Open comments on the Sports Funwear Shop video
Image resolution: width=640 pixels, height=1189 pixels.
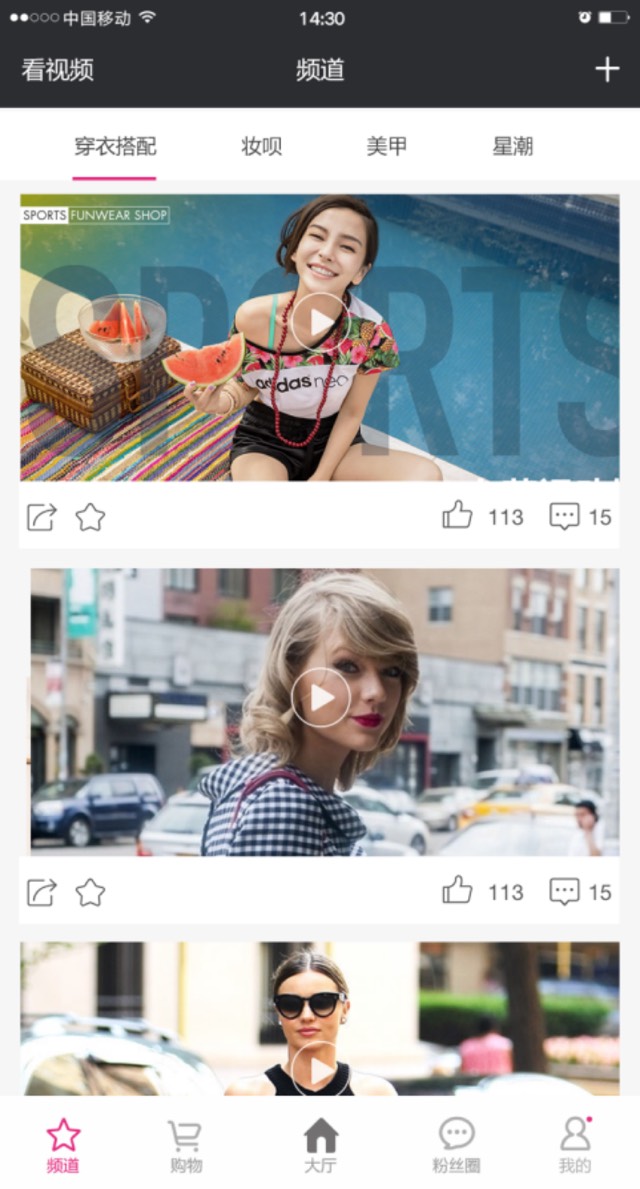tap(564, 517)
